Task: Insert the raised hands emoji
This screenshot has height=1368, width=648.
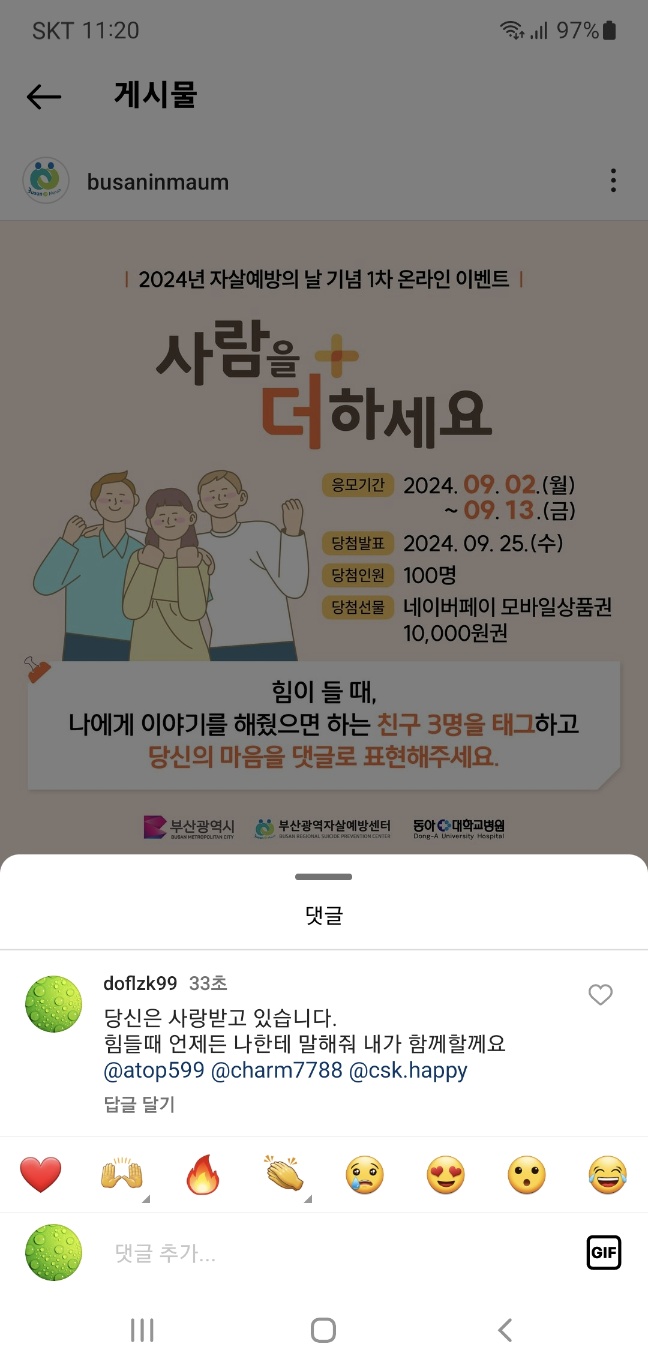Action: [122, 1175]
